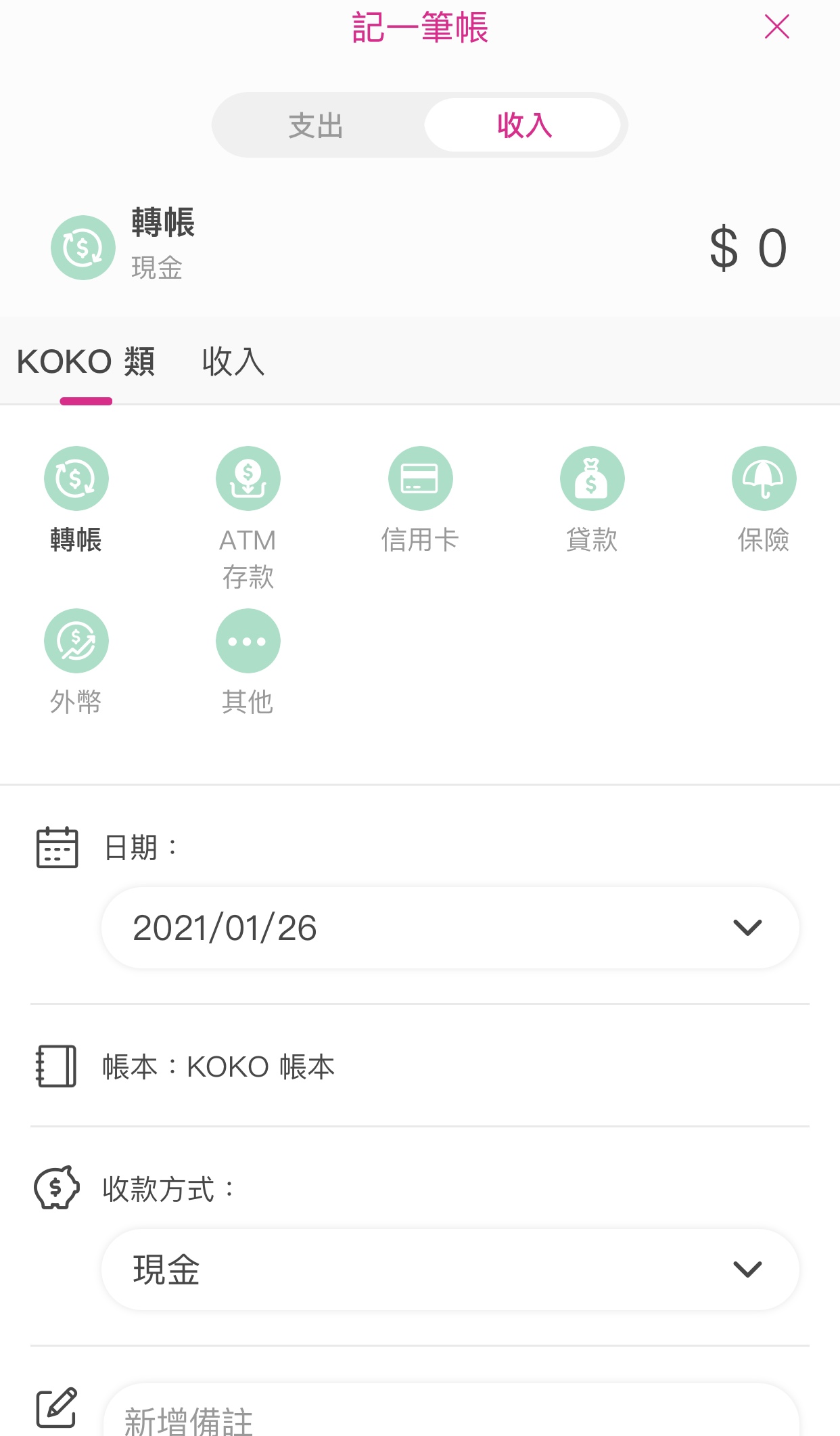The width and height of the screenshot is (840, 1436).
Task: Open the 帳本 KOKO 帳本 row
Action: point(419,1067)
